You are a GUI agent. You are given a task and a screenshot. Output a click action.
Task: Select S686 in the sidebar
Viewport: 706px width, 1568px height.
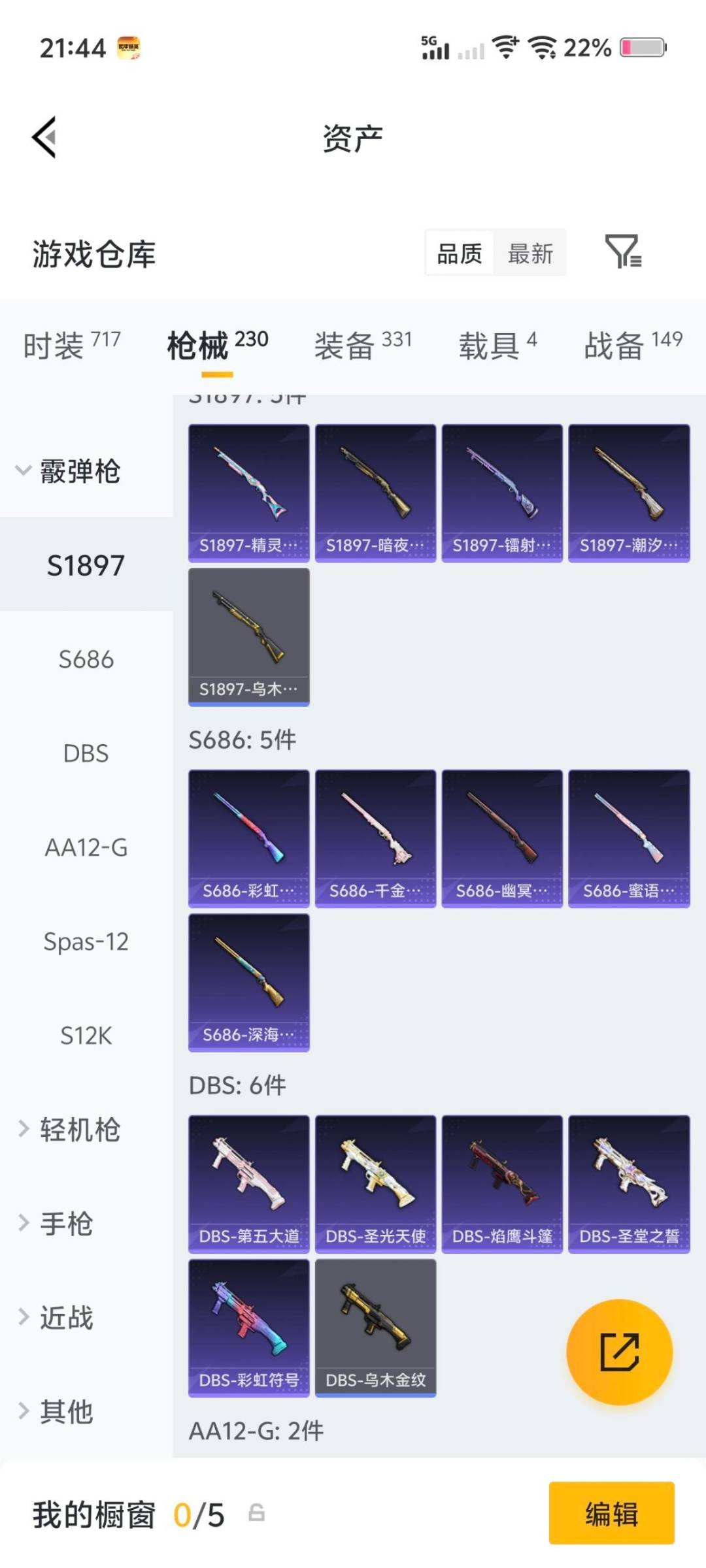tap(86, 659)
